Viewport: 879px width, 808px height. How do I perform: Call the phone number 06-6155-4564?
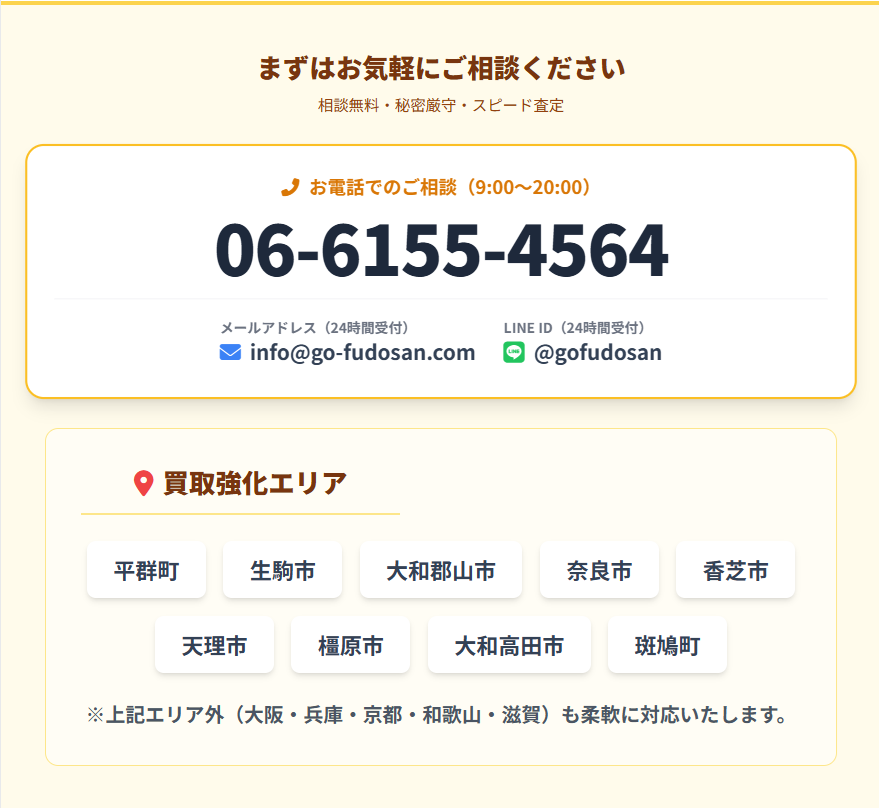point(441,250)
